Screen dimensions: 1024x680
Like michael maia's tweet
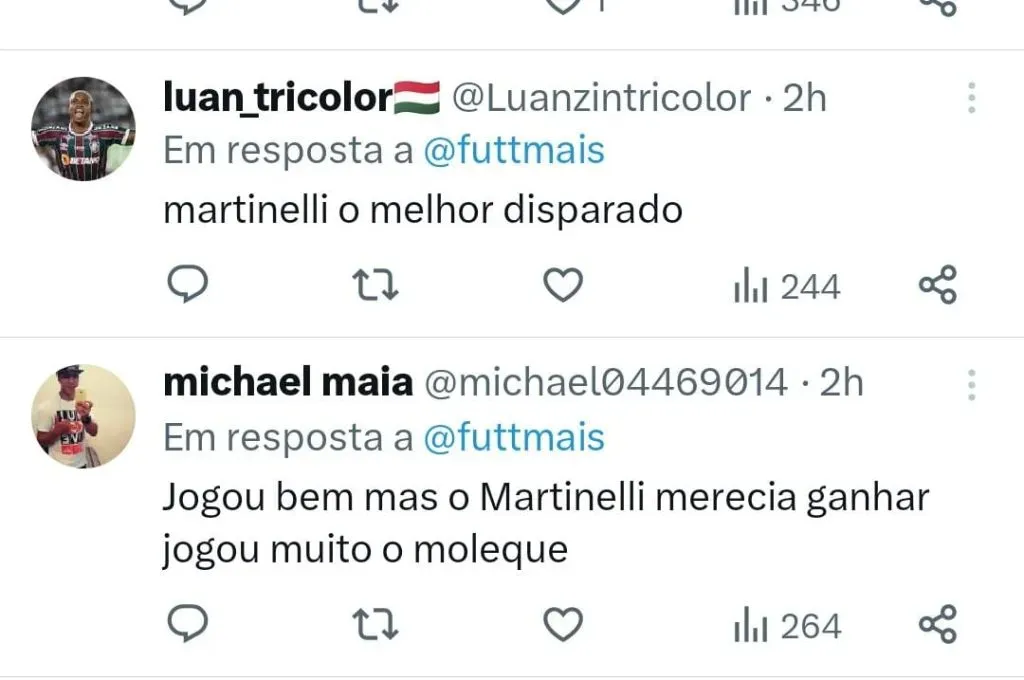coord(562,626)
